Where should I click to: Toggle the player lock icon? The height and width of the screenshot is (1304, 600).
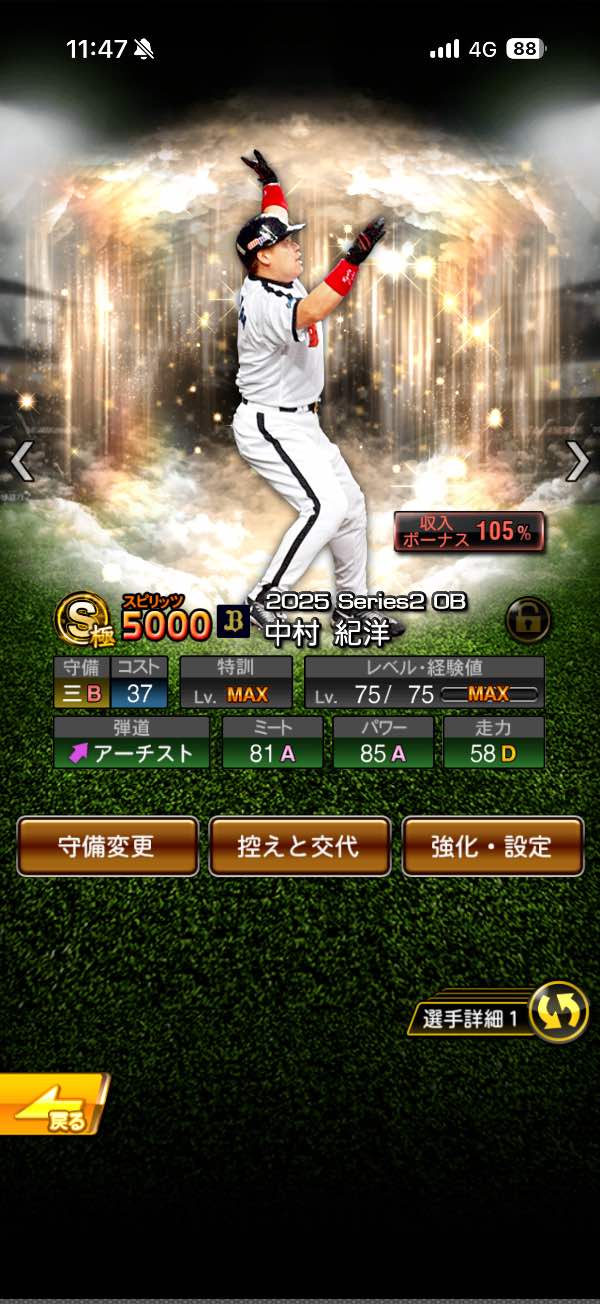[528, 619]
